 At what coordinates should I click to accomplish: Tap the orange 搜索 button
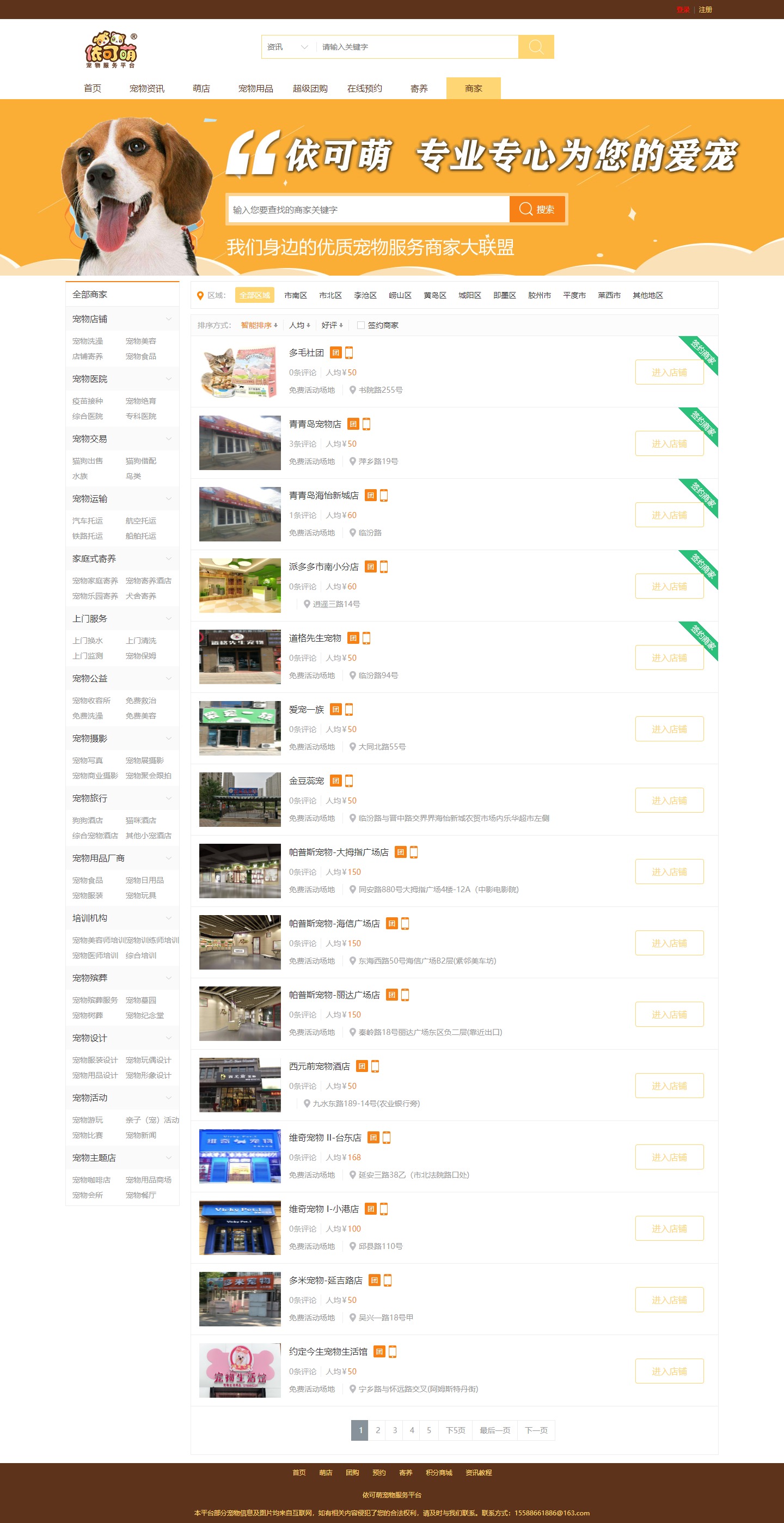coord(536,209)
